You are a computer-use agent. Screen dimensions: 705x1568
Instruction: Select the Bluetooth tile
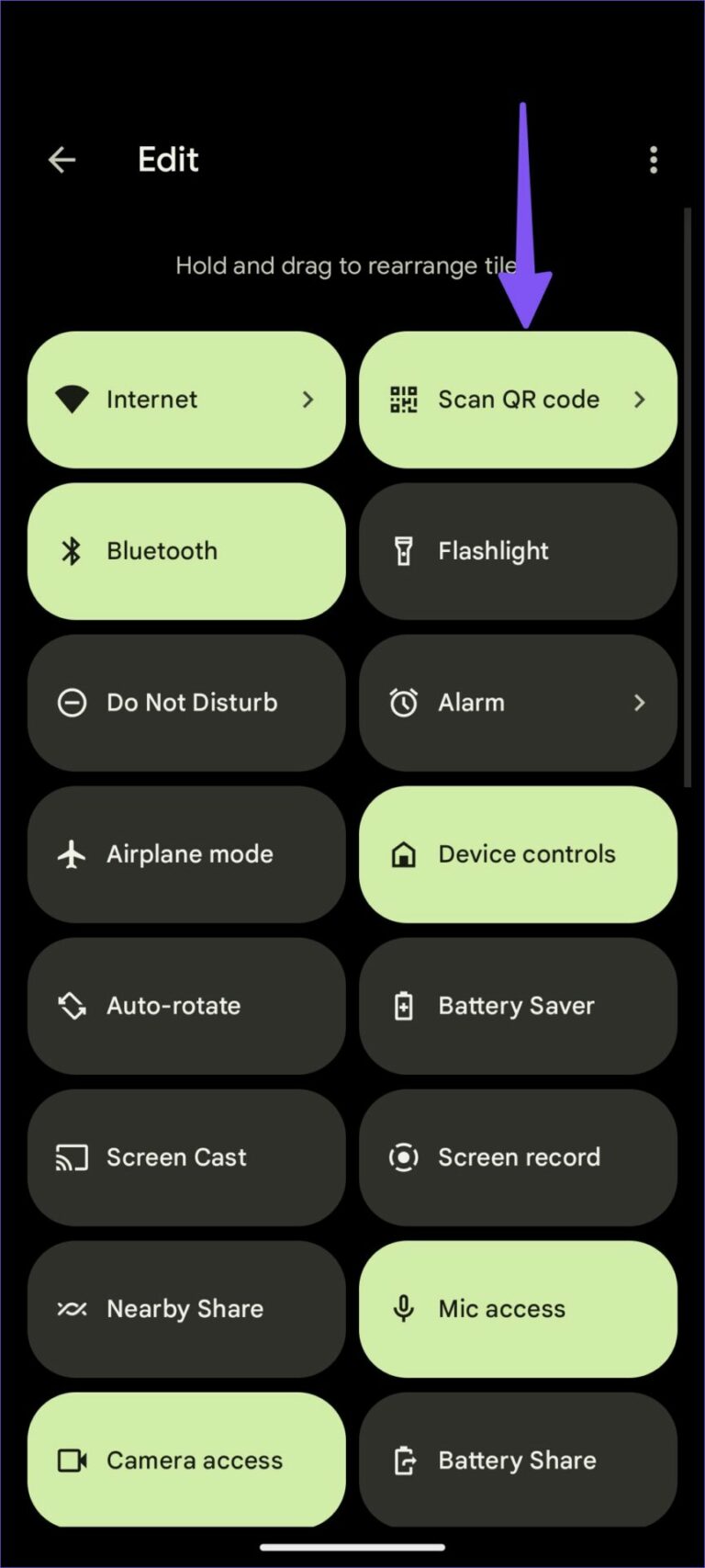point(186,551)
